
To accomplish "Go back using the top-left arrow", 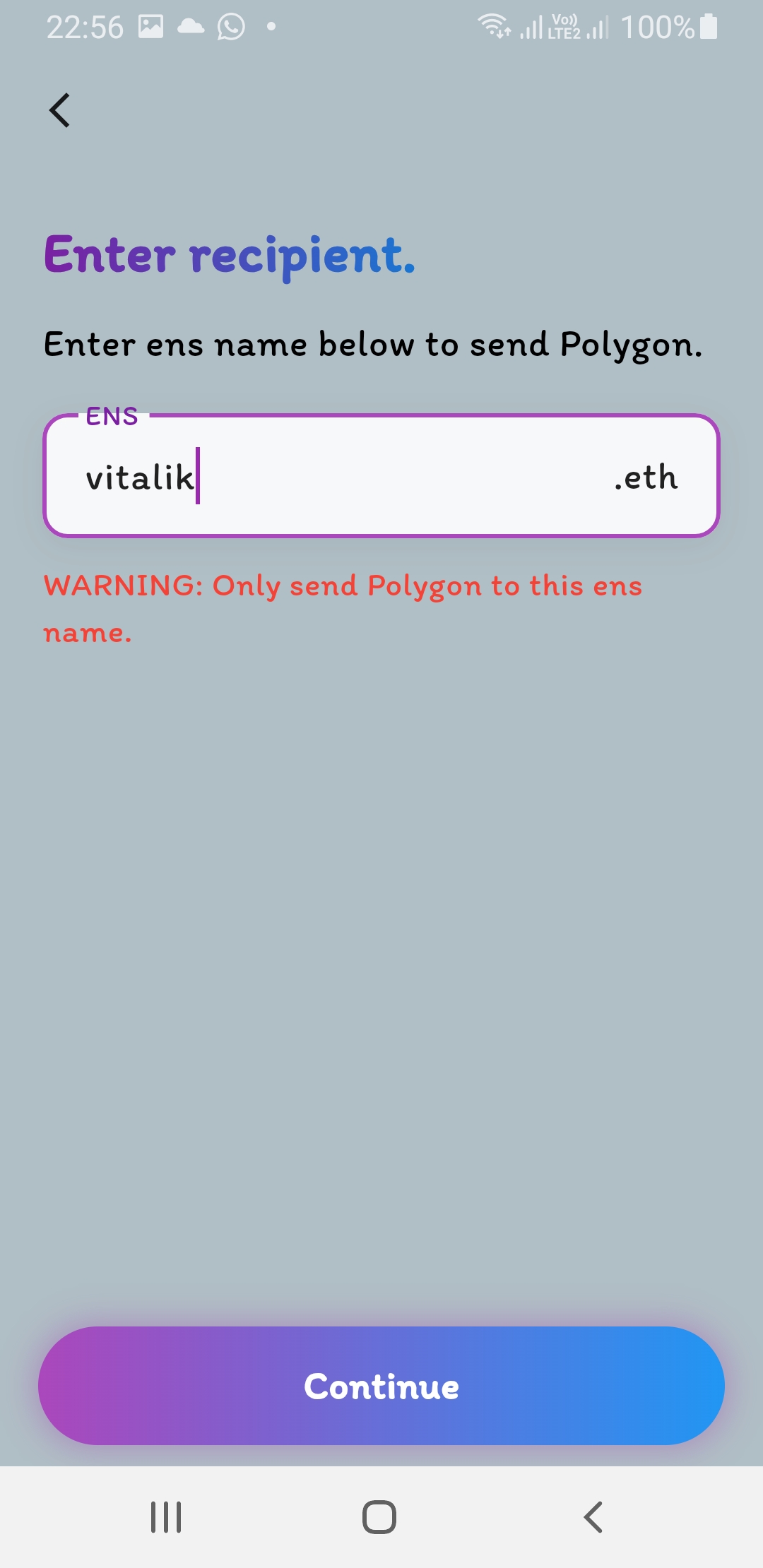I will coord(60,110).
